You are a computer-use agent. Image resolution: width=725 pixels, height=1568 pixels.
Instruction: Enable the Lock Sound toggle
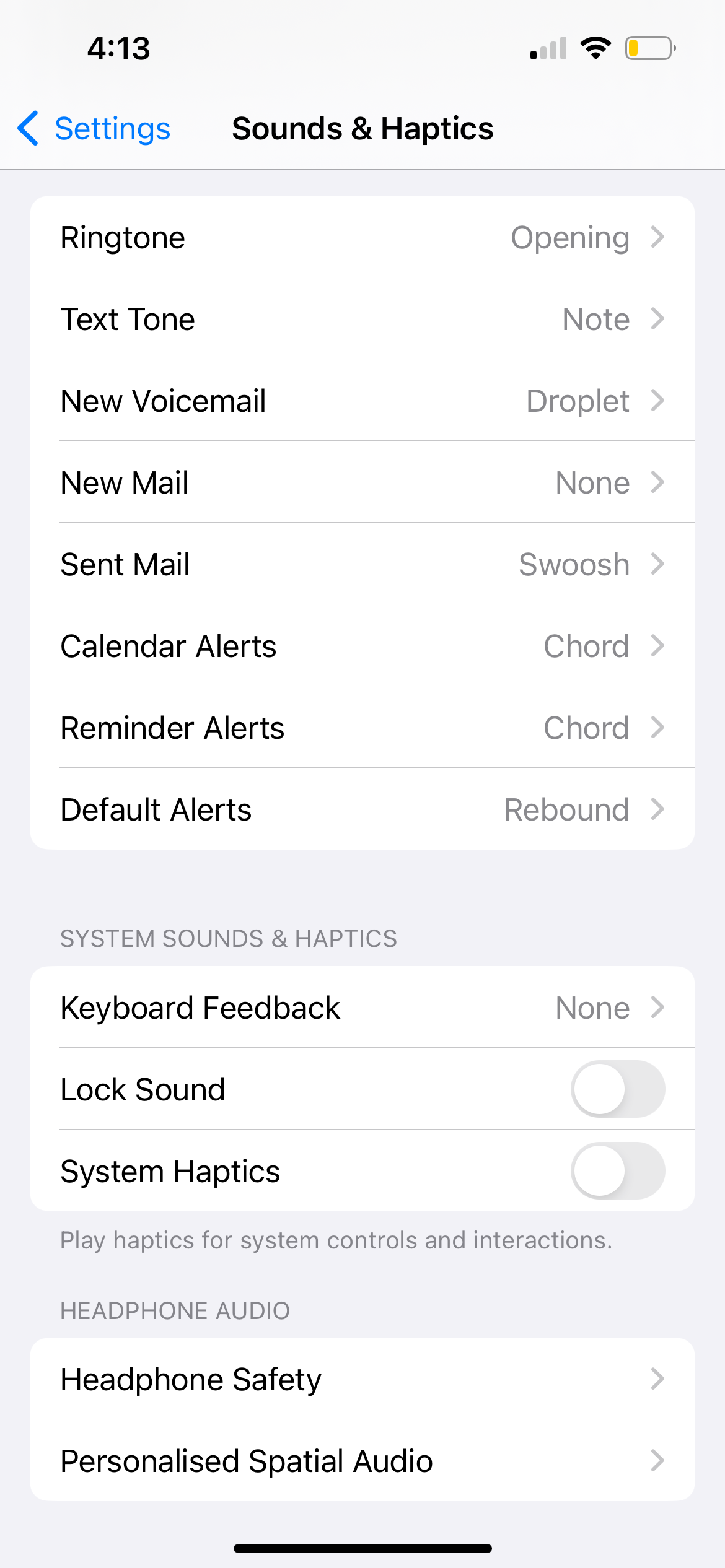617,1089
